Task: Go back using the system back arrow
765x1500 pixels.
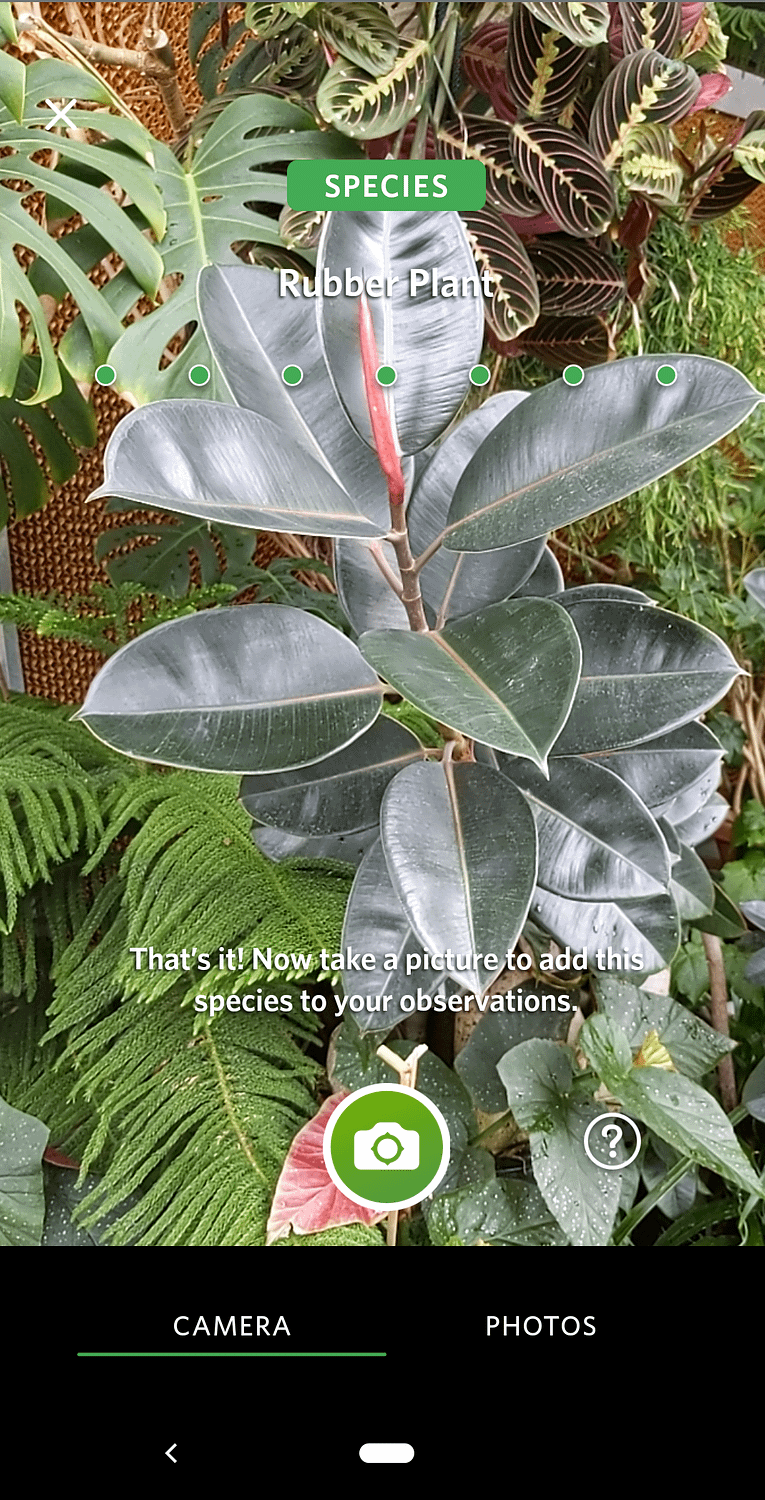Action: tap(171, 1453)
